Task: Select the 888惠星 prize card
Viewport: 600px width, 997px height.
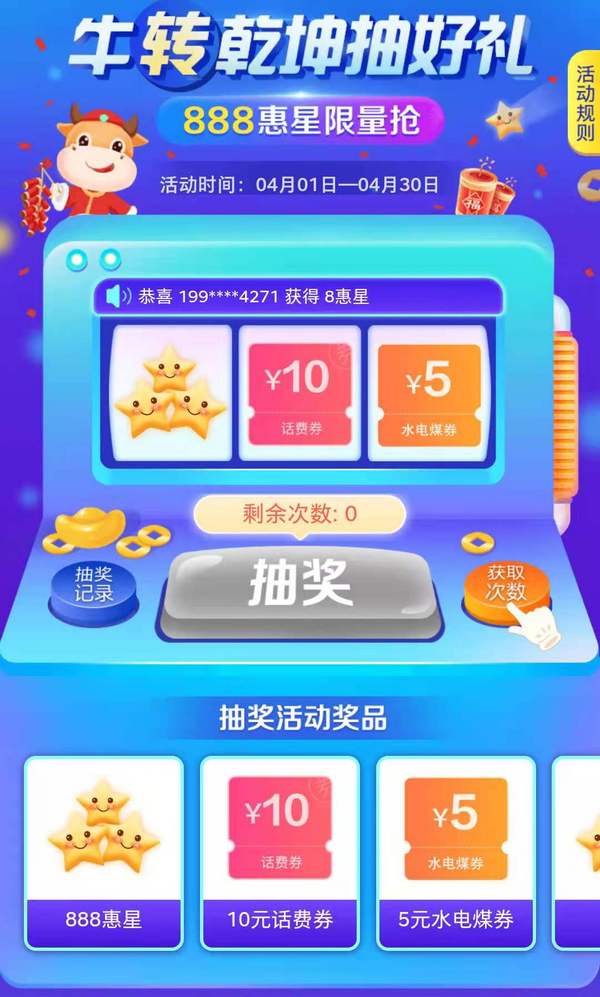Action: 104,853
